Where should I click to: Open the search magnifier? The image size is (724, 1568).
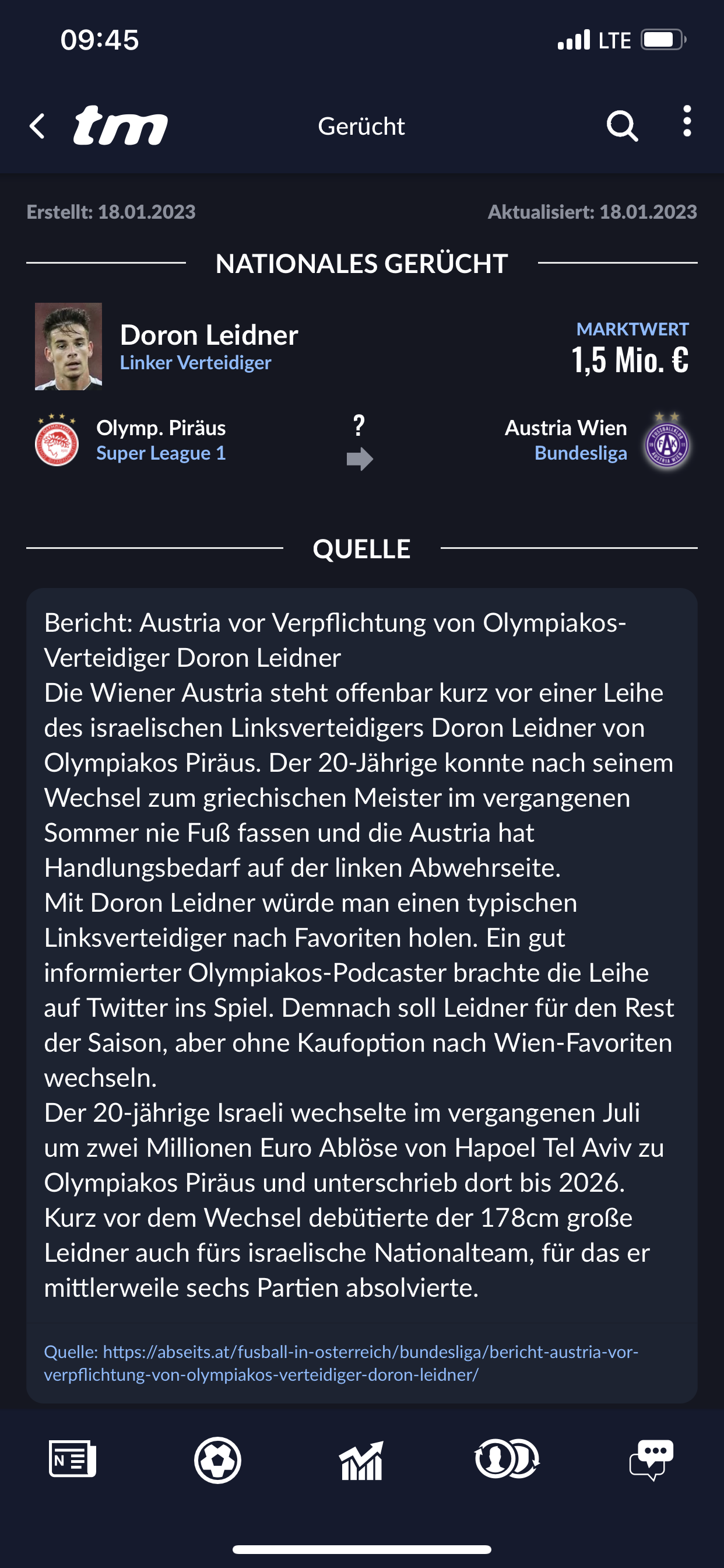click(622, 126)
